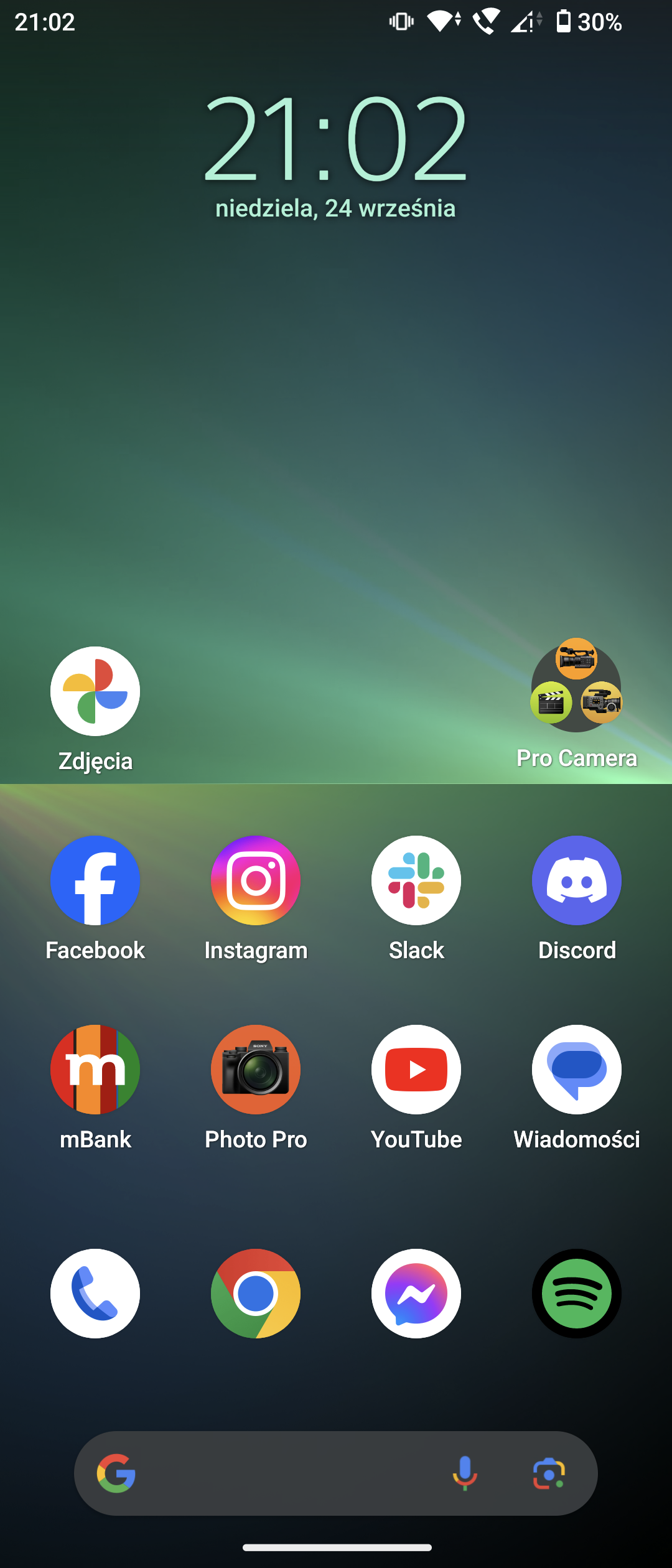Screen dimensions: 672x1568
Task: Open the Zdjęcia photos app
Action: pos(95,691)
